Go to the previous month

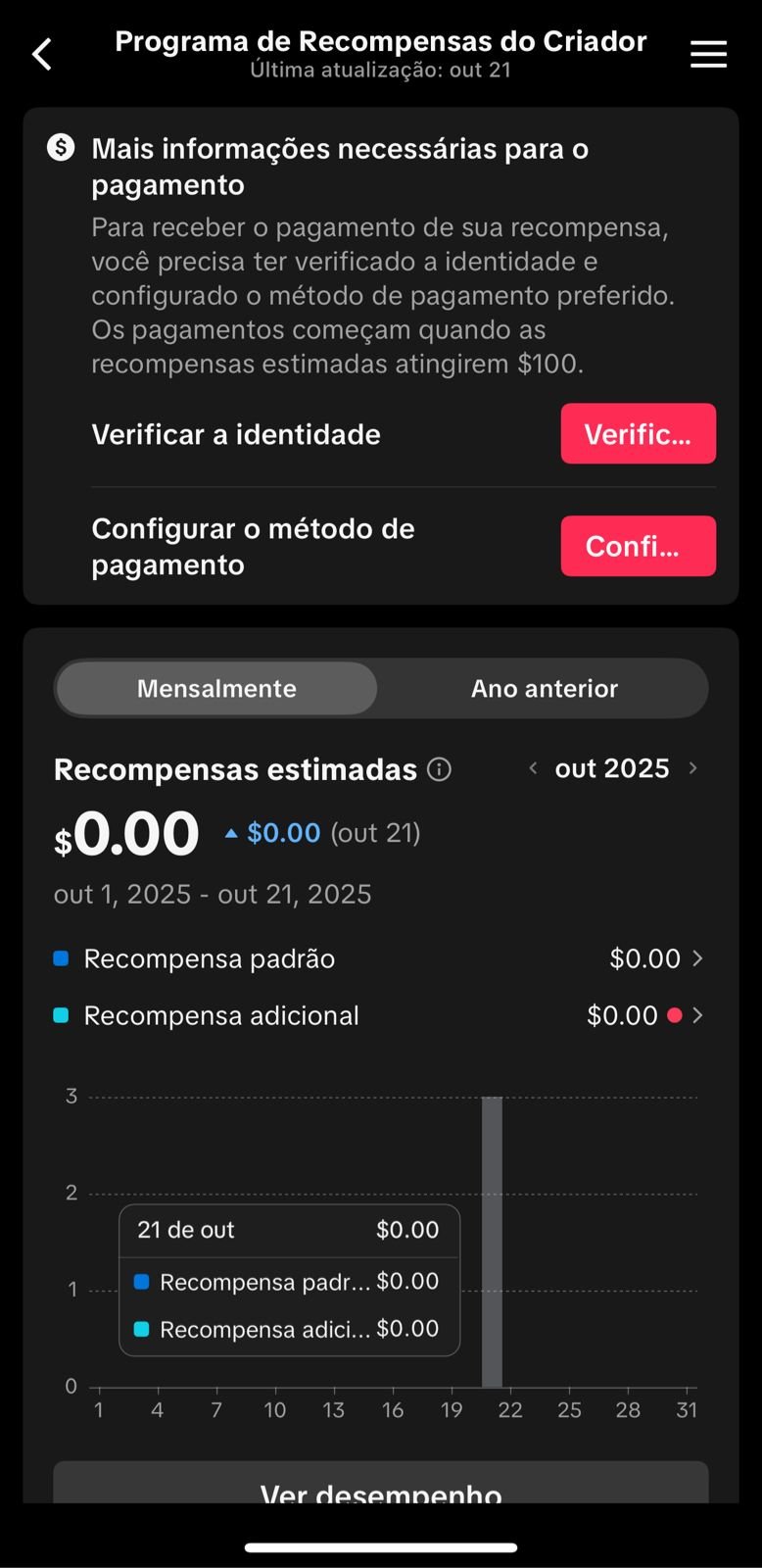(x=533, y=768)
